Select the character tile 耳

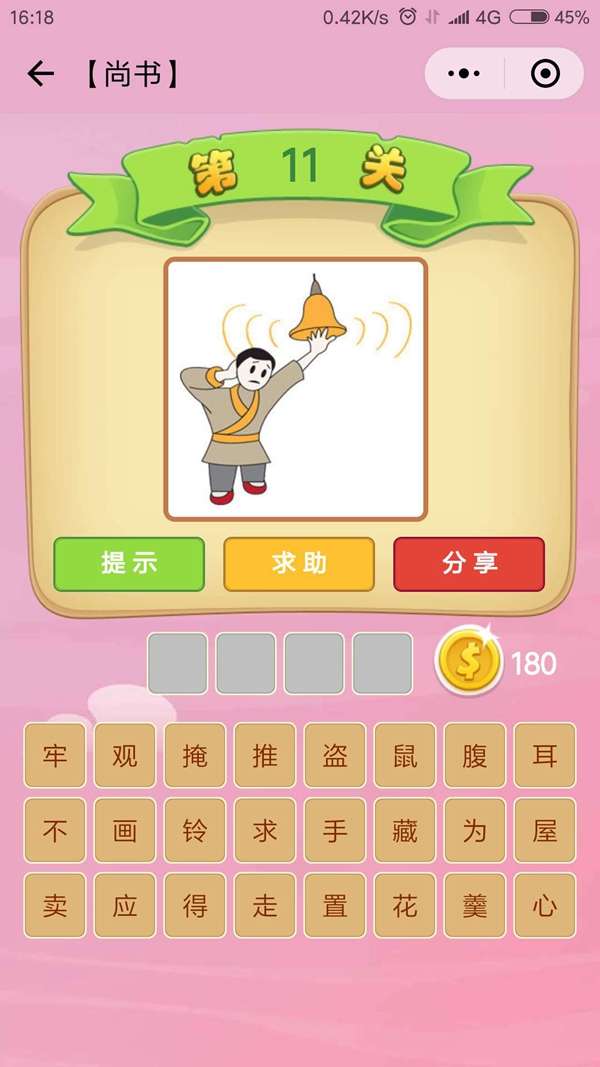[x=545, y=756]
